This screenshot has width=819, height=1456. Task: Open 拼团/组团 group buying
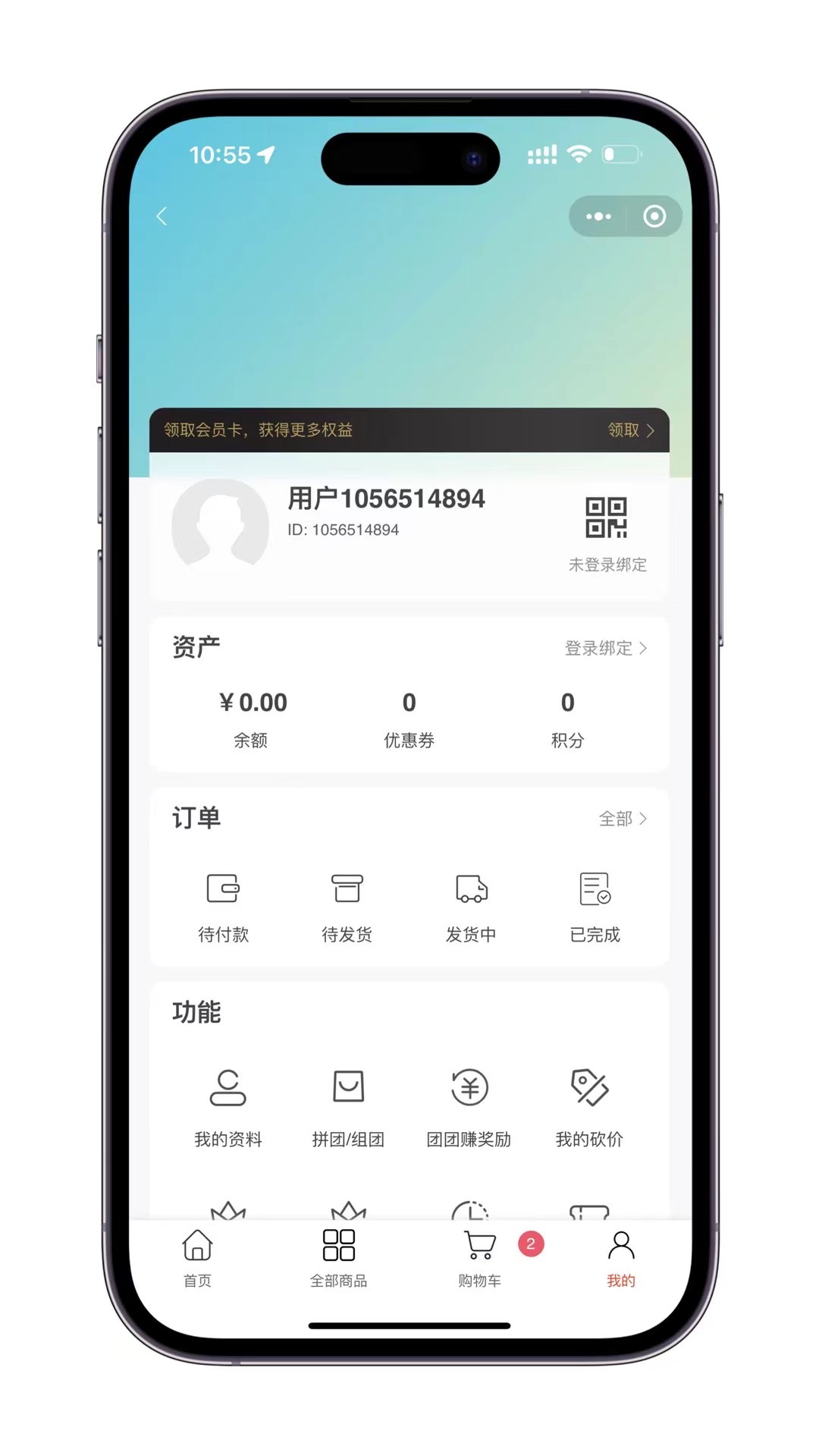[348, 1106]
